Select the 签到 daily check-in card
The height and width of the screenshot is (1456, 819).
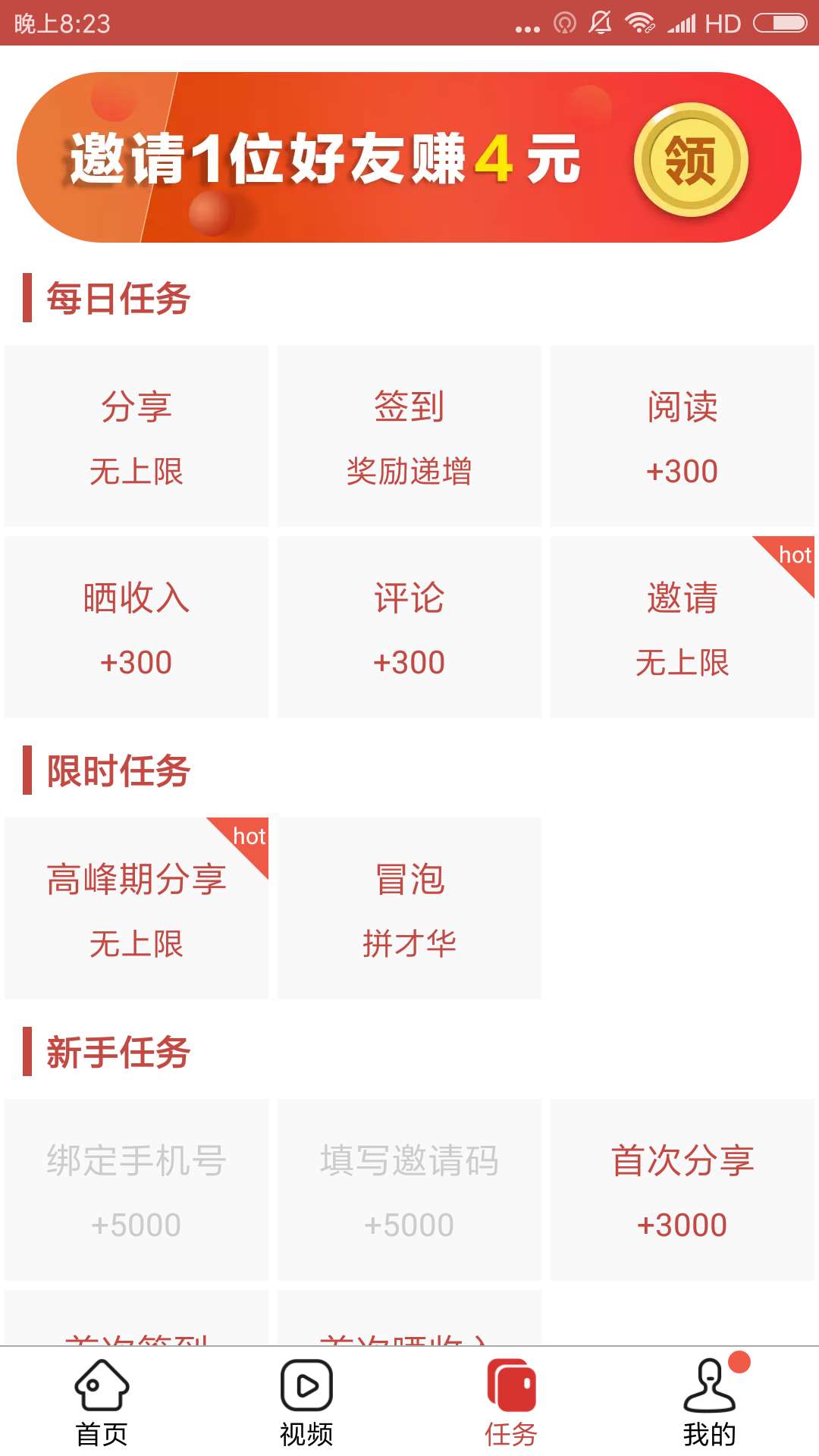coord(409,436)
